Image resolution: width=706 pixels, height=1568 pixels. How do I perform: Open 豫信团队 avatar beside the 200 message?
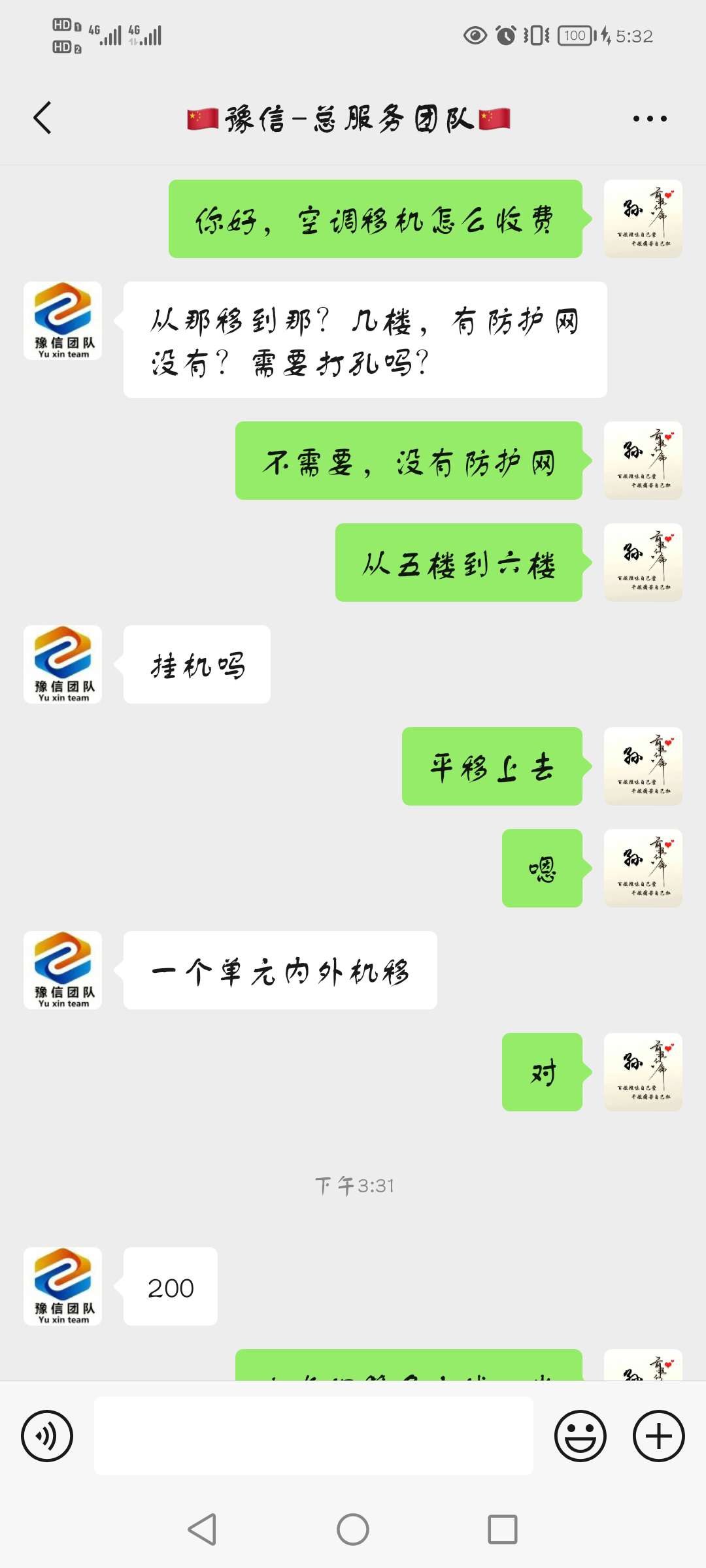click(63, 1286)
